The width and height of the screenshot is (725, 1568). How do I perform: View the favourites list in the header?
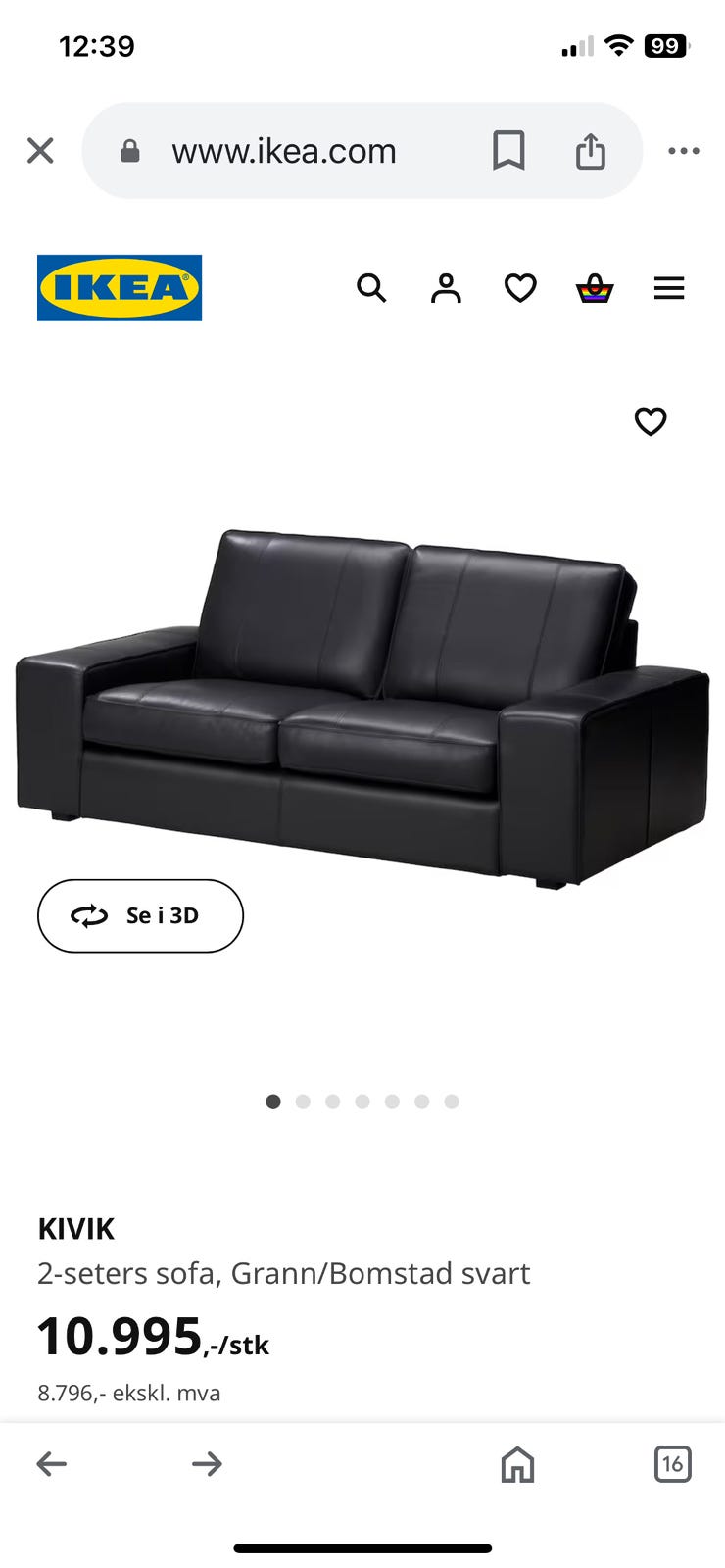(x=520, y=288)
